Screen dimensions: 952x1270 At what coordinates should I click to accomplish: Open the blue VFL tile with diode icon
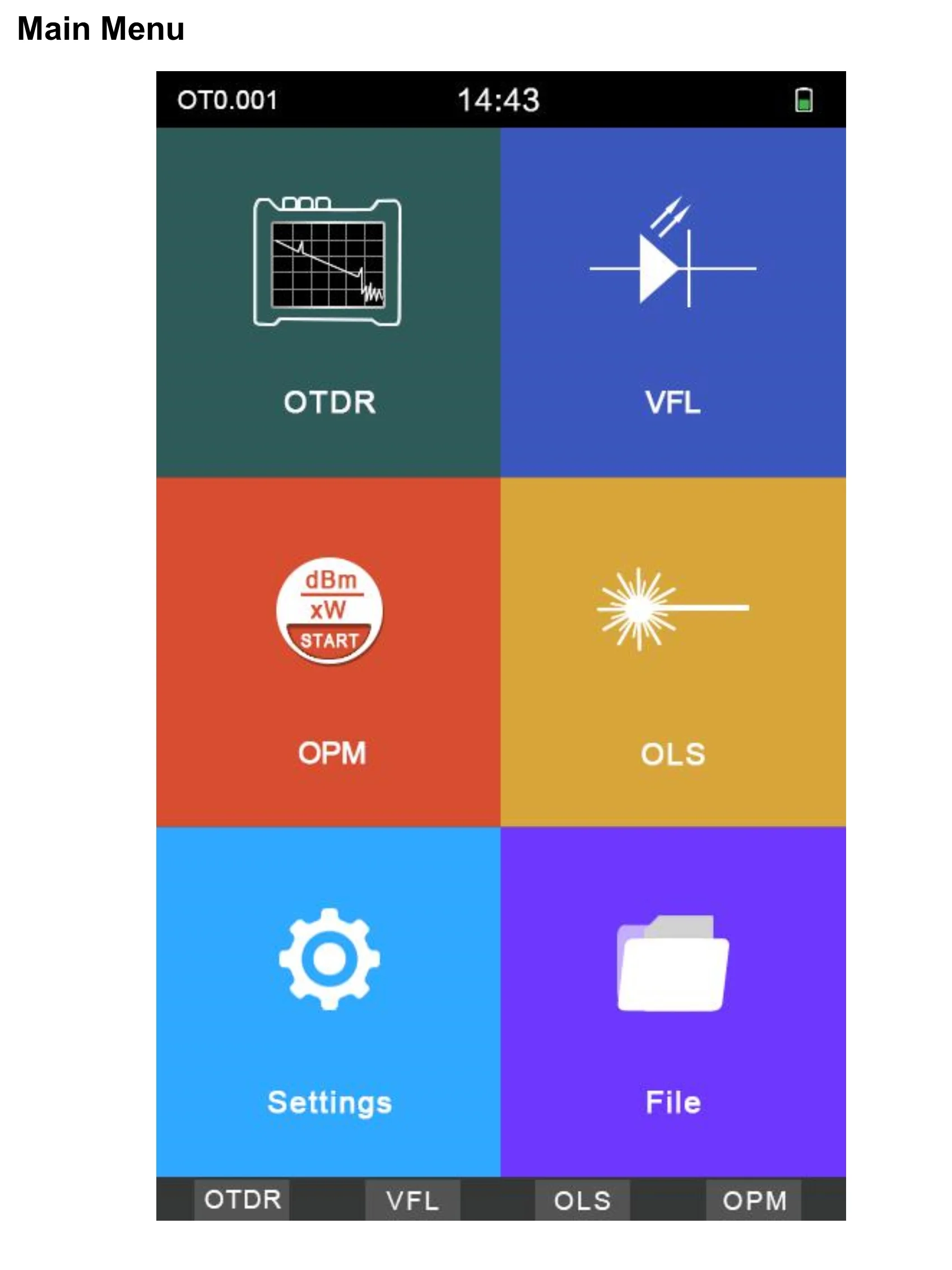tap(673, 302)
